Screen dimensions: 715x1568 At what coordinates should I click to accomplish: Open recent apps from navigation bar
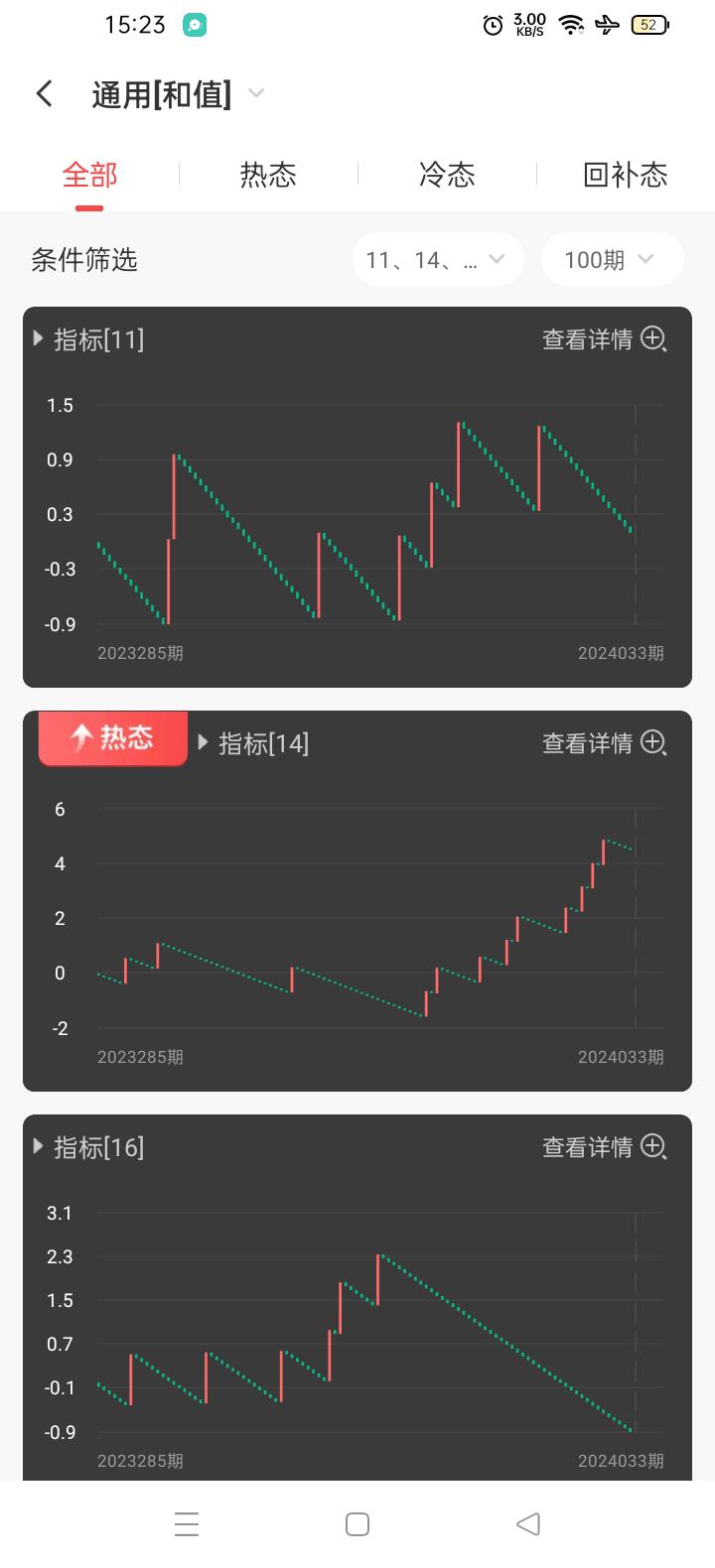[x=187, y=1524]
